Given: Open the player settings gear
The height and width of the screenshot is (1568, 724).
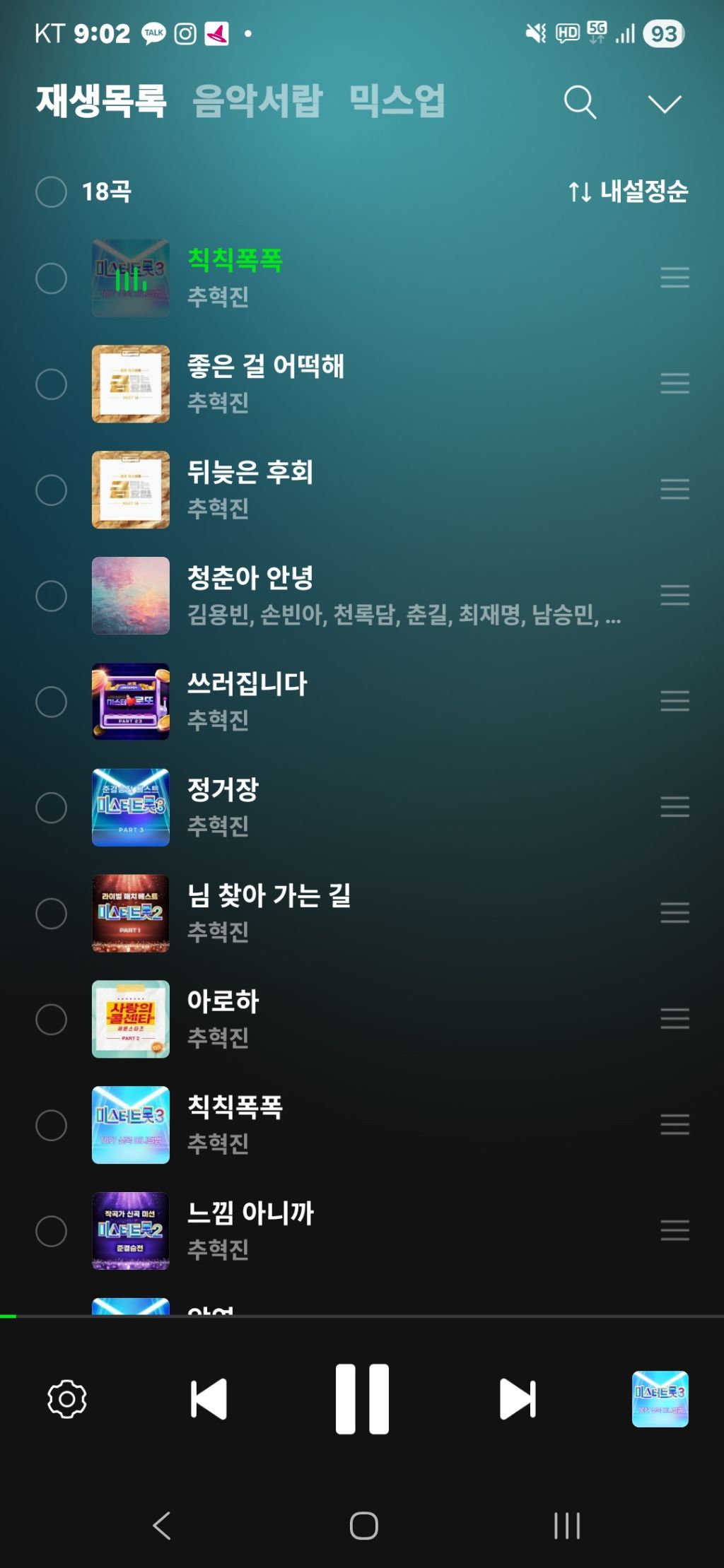Looking at the screenshot, I should pos(67,1399).
